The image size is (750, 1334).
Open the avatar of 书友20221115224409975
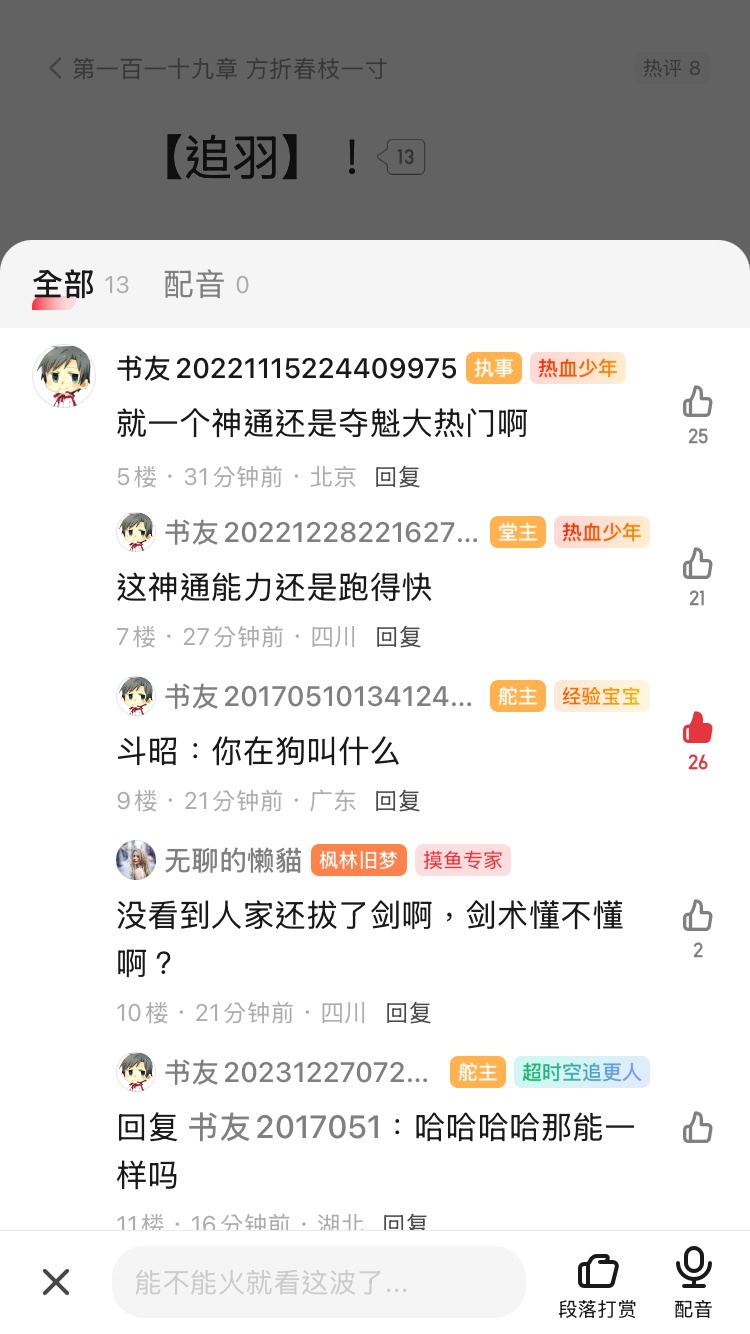pos(64,376)
